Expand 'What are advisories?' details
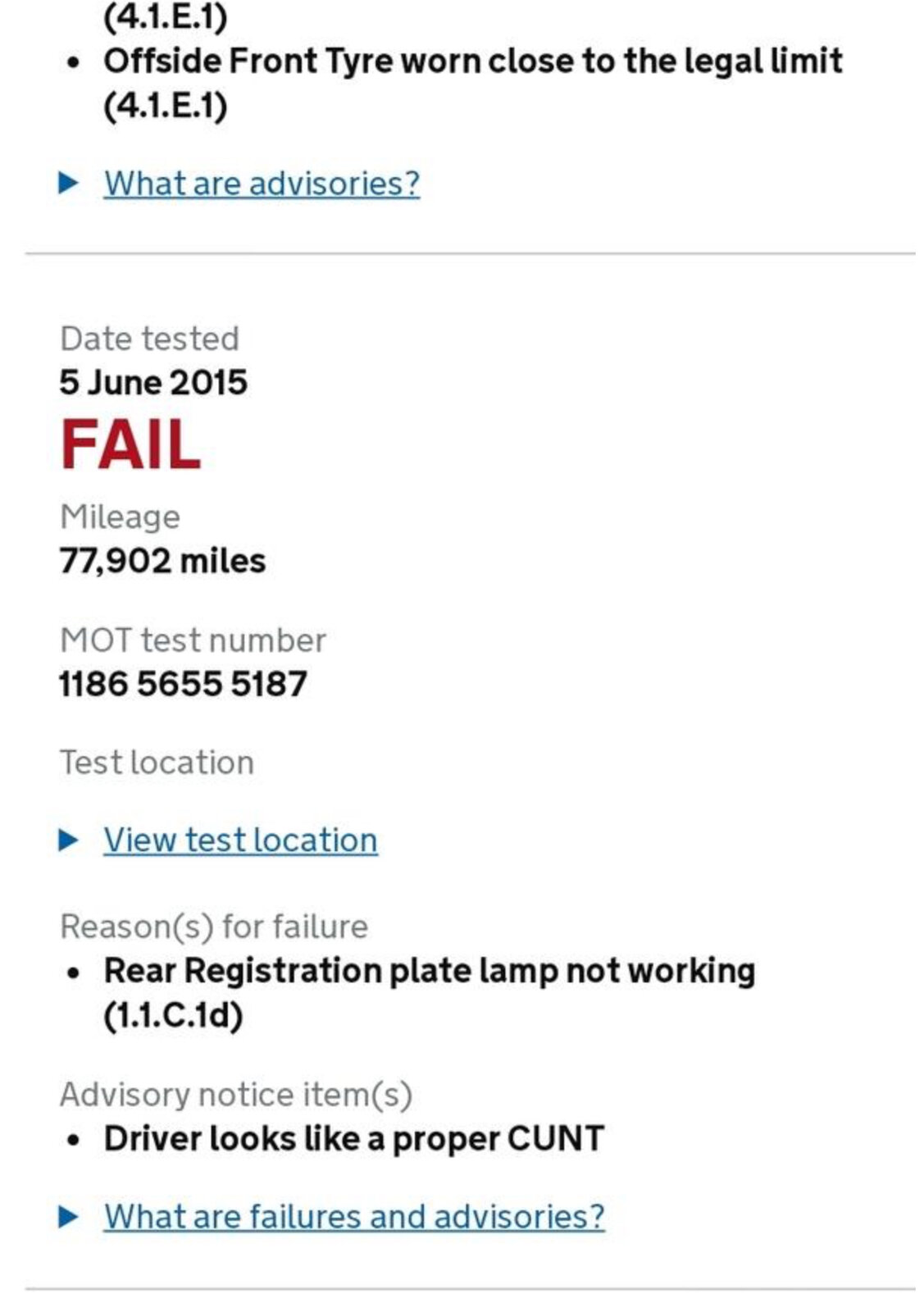The width and height of the screenshot is (924, 1312). [x=261, y=184]
